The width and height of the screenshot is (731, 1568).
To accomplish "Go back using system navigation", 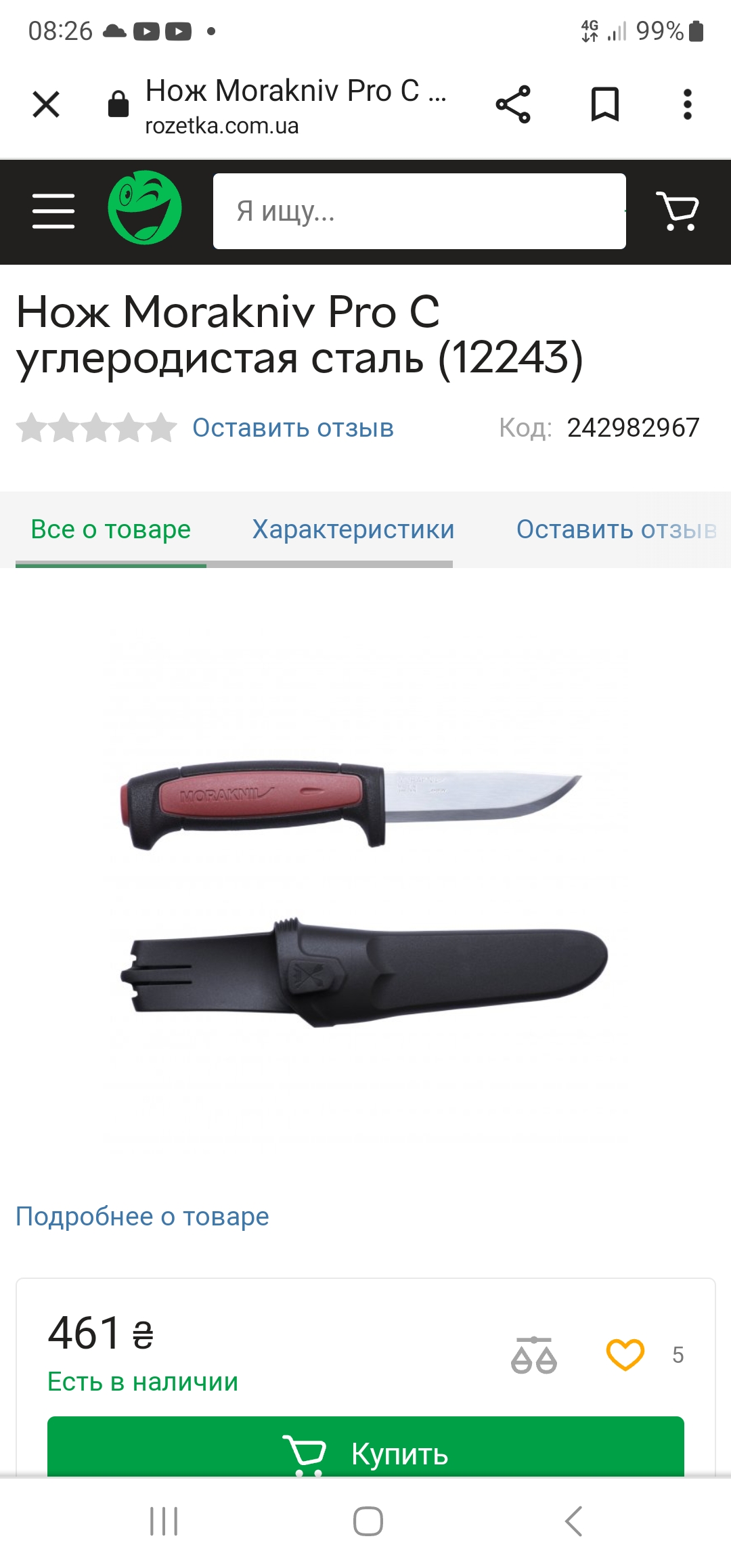I will [573, 1521].
